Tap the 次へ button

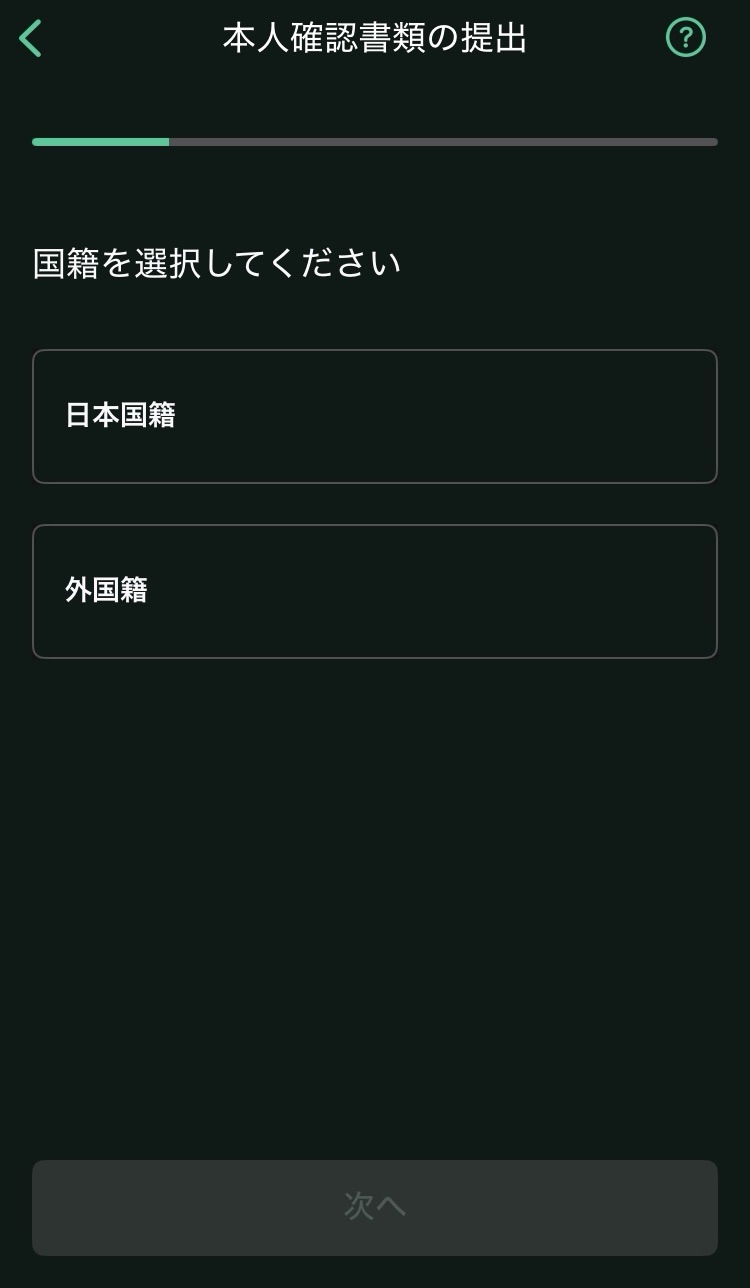375,1207
